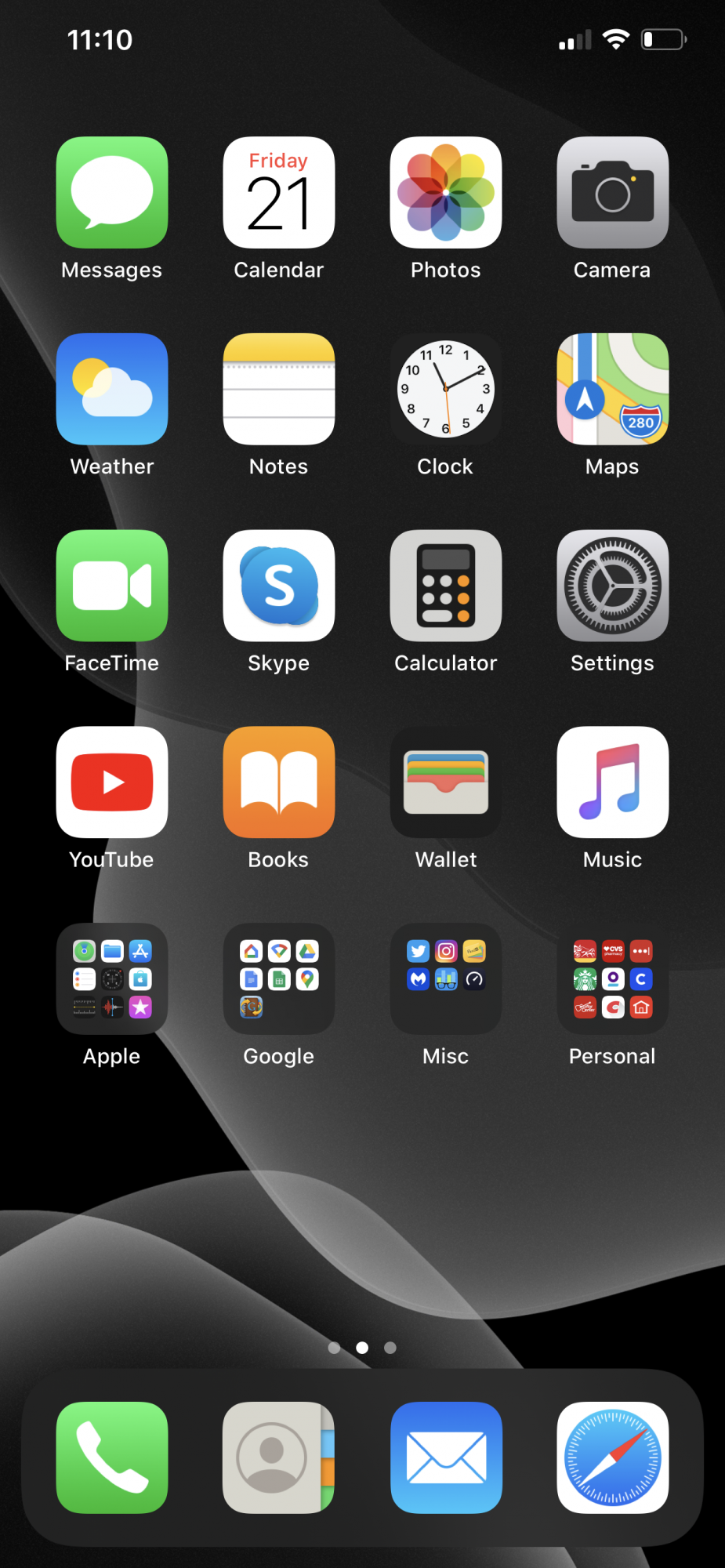Open the Google folder

pos(279,979)
